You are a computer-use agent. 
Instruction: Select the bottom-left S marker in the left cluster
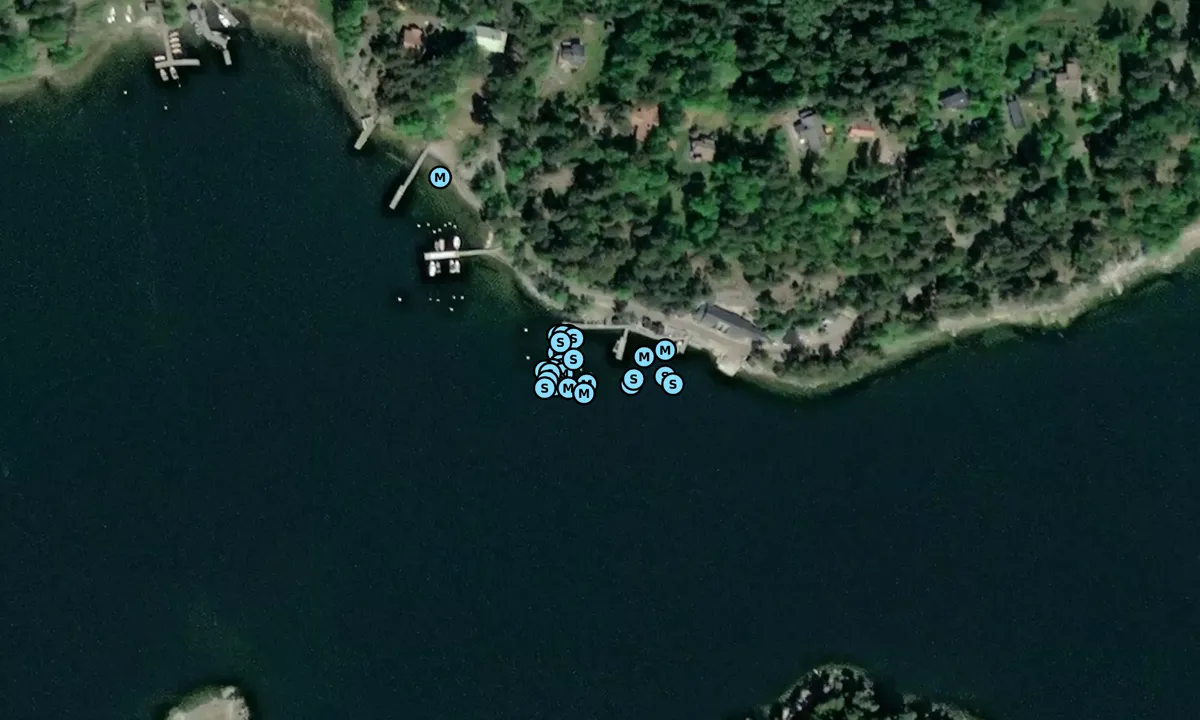click(544, 387)
